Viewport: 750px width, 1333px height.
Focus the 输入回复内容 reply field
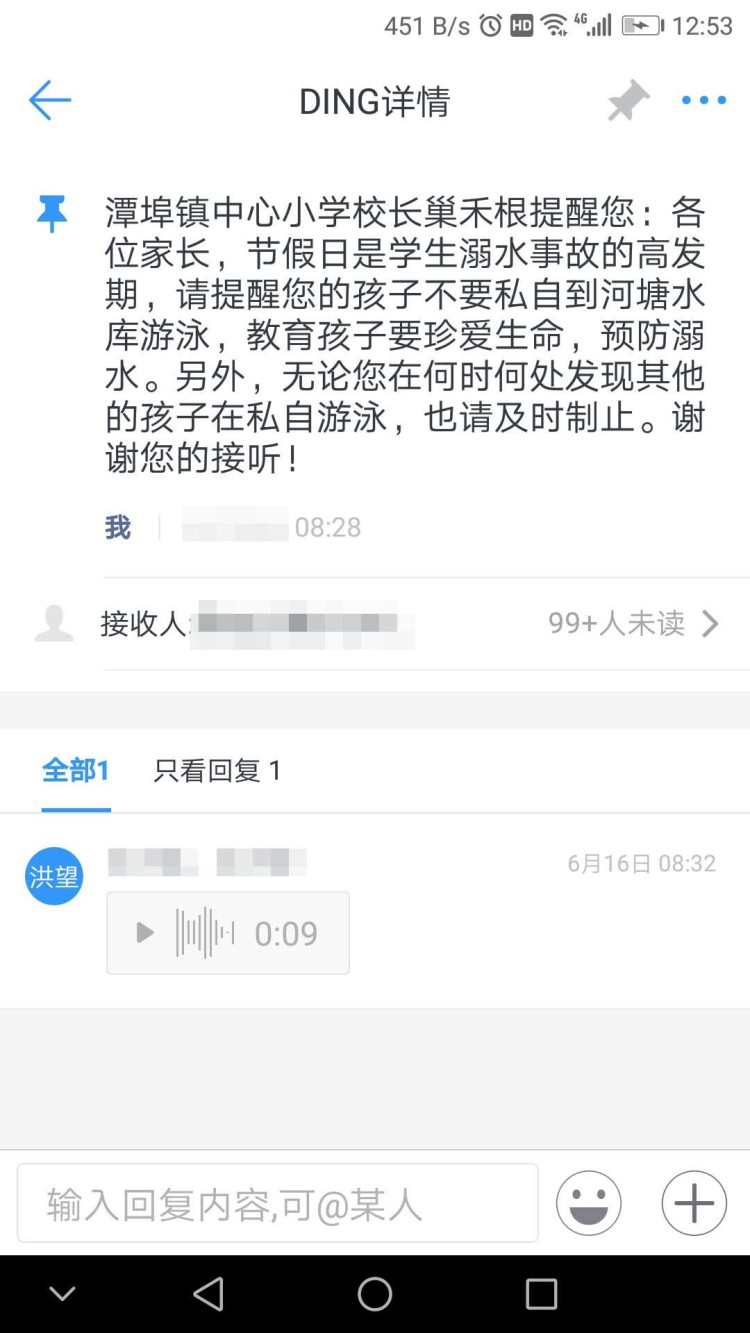coord(277,1203)
